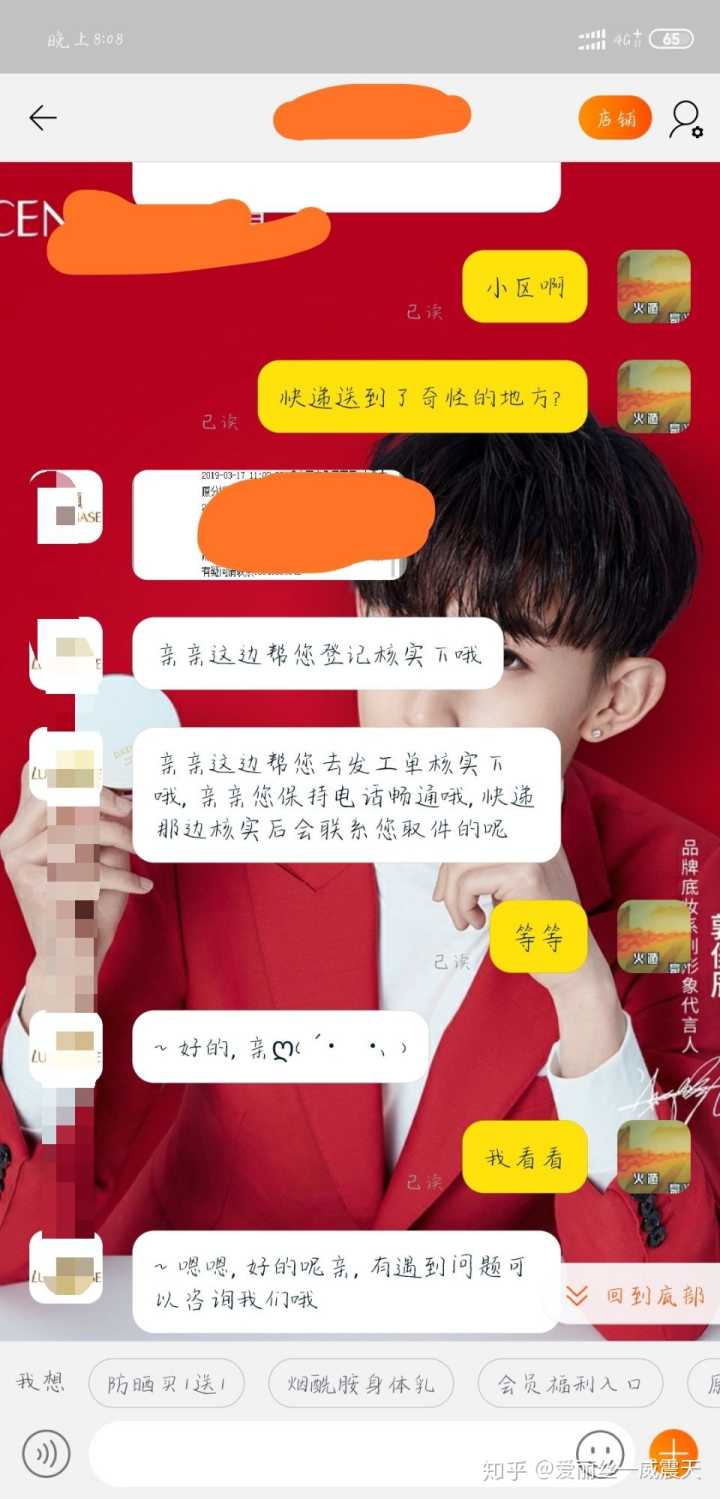The image size is (720, 1499).
Task: Open the 店铺 shop page
Action: coord(615,118)
